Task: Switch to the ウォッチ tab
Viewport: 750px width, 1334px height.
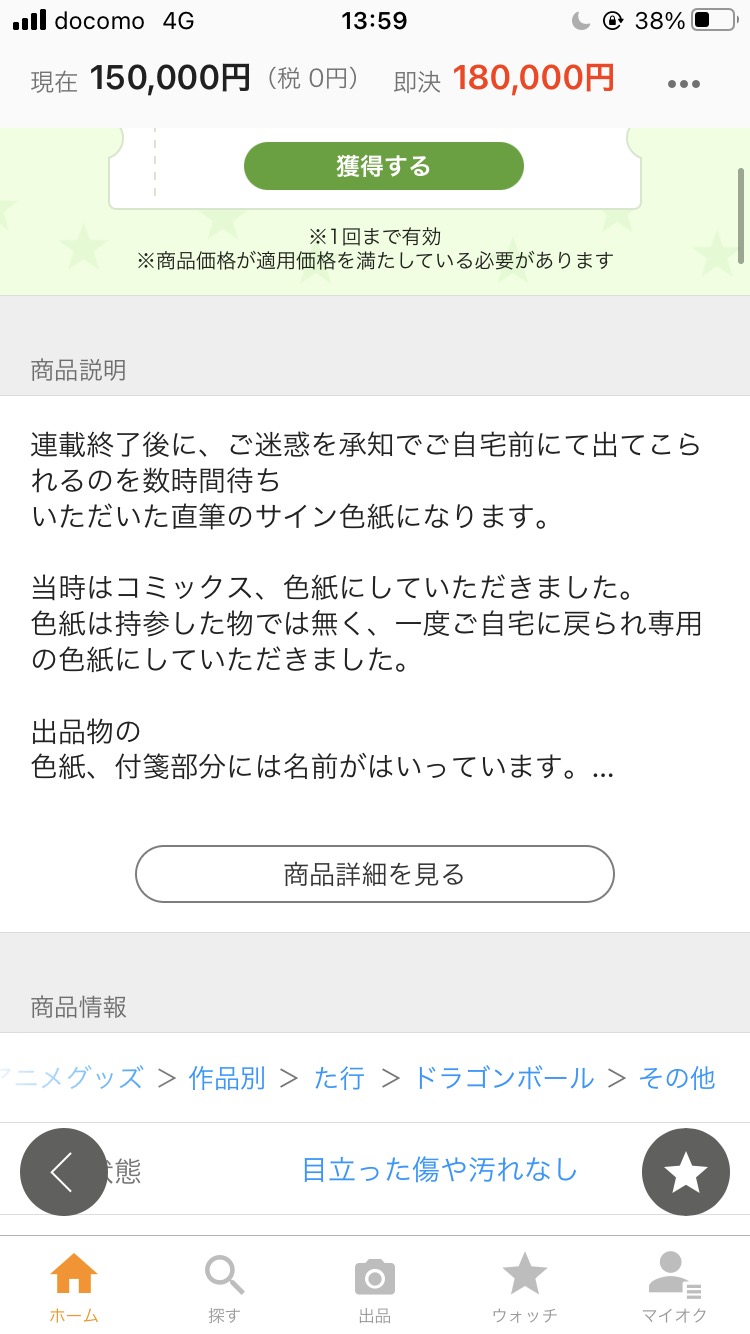Action: [525, 1288]
